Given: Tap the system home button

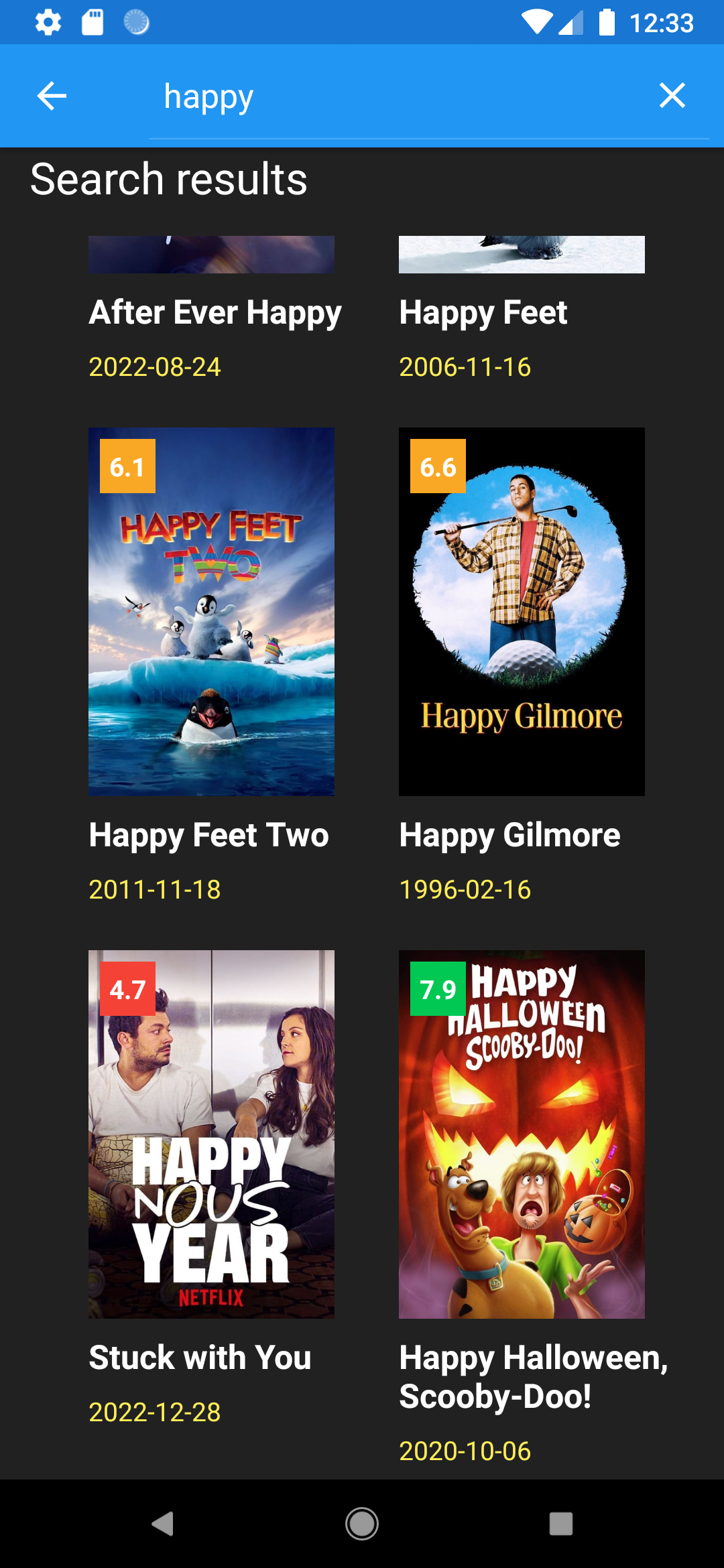Looking at the screenshot, I should click(362, 1524).
